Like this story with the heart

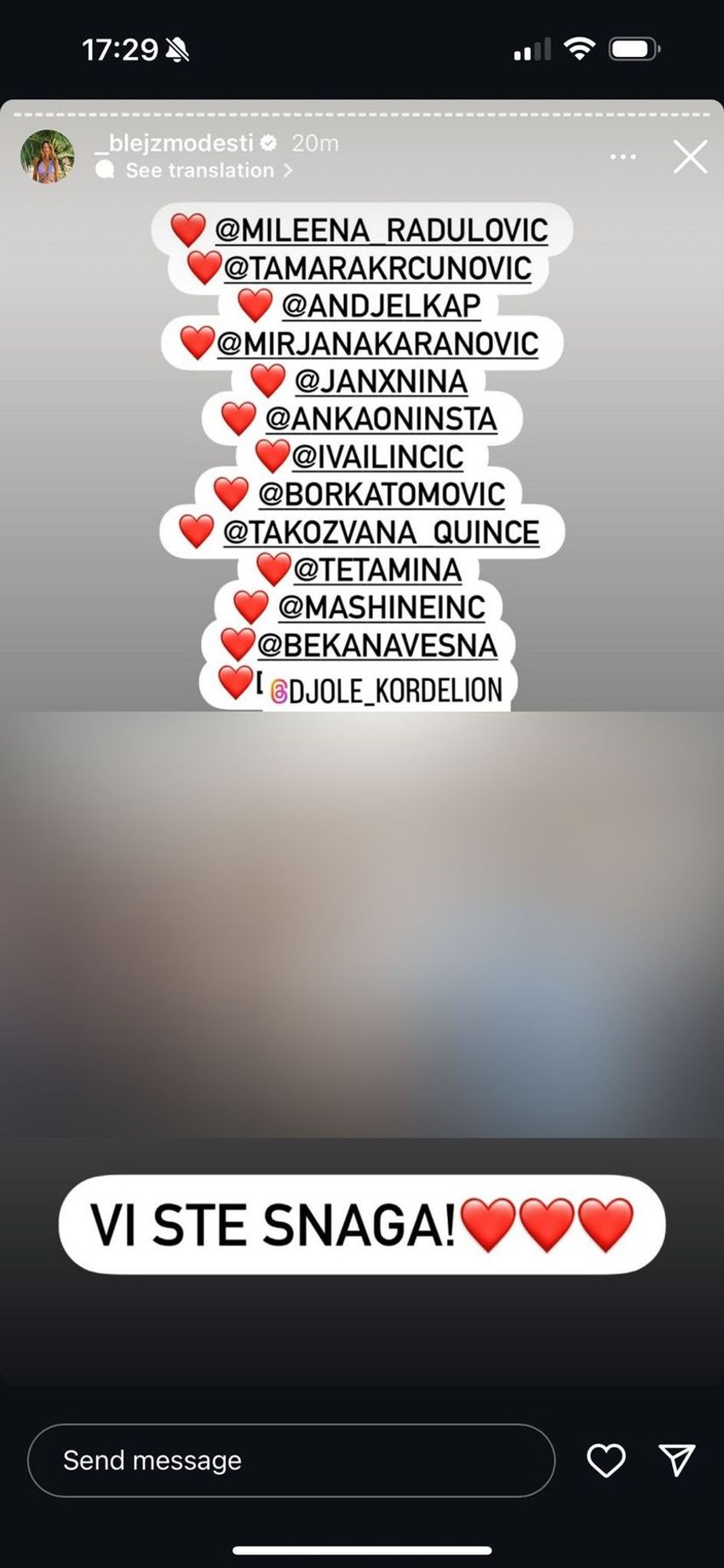[x=606, y=1461]
